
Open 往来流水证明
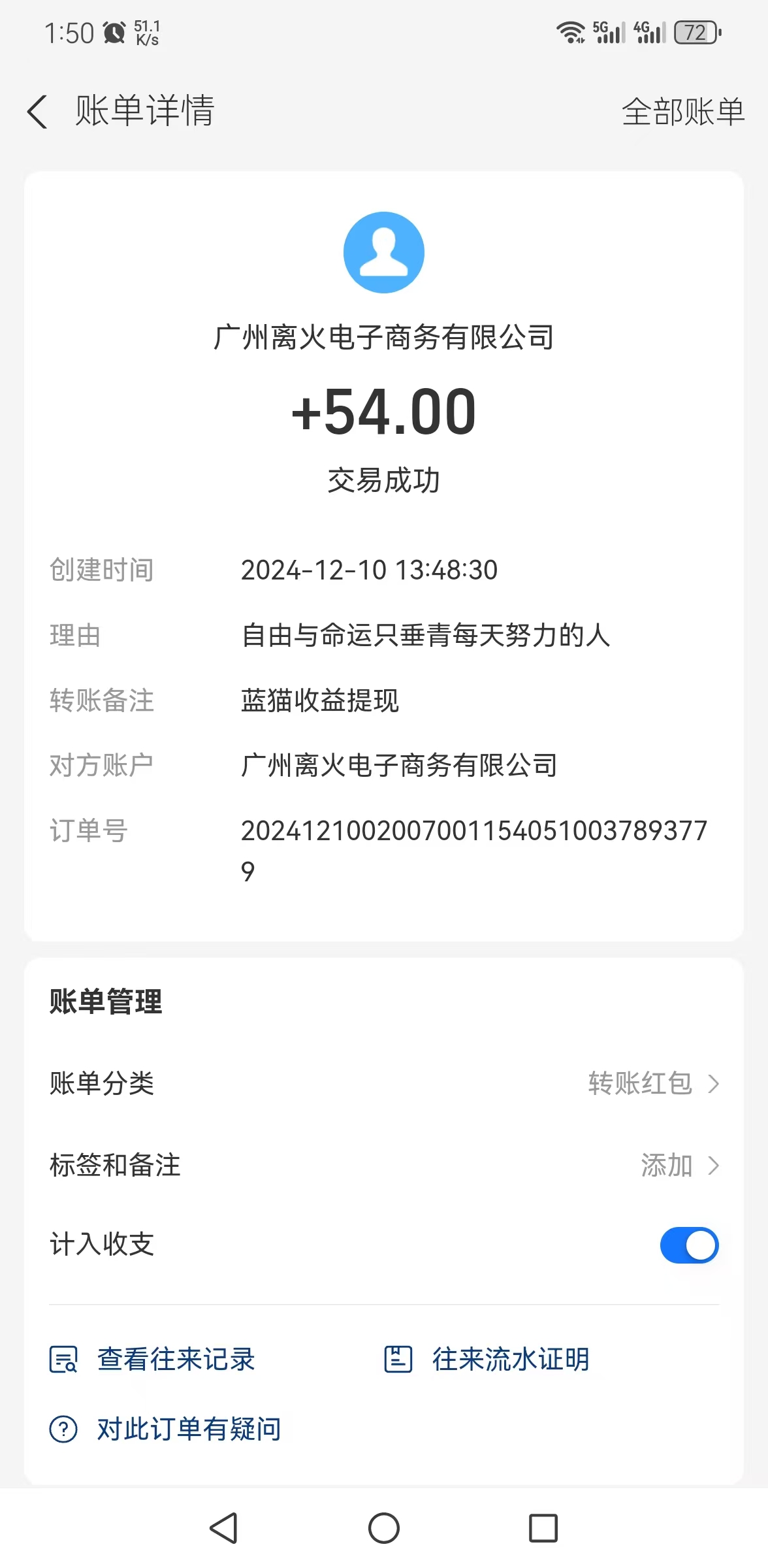(487, 1359)
